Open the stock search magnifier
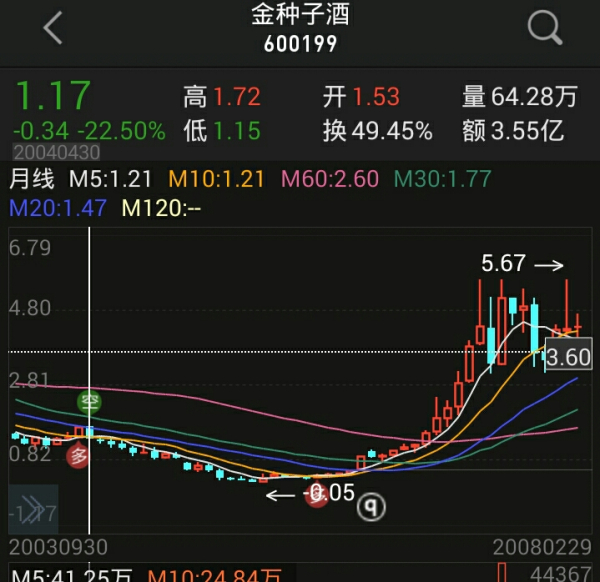The image size is (600, 582). pos(545,29)
